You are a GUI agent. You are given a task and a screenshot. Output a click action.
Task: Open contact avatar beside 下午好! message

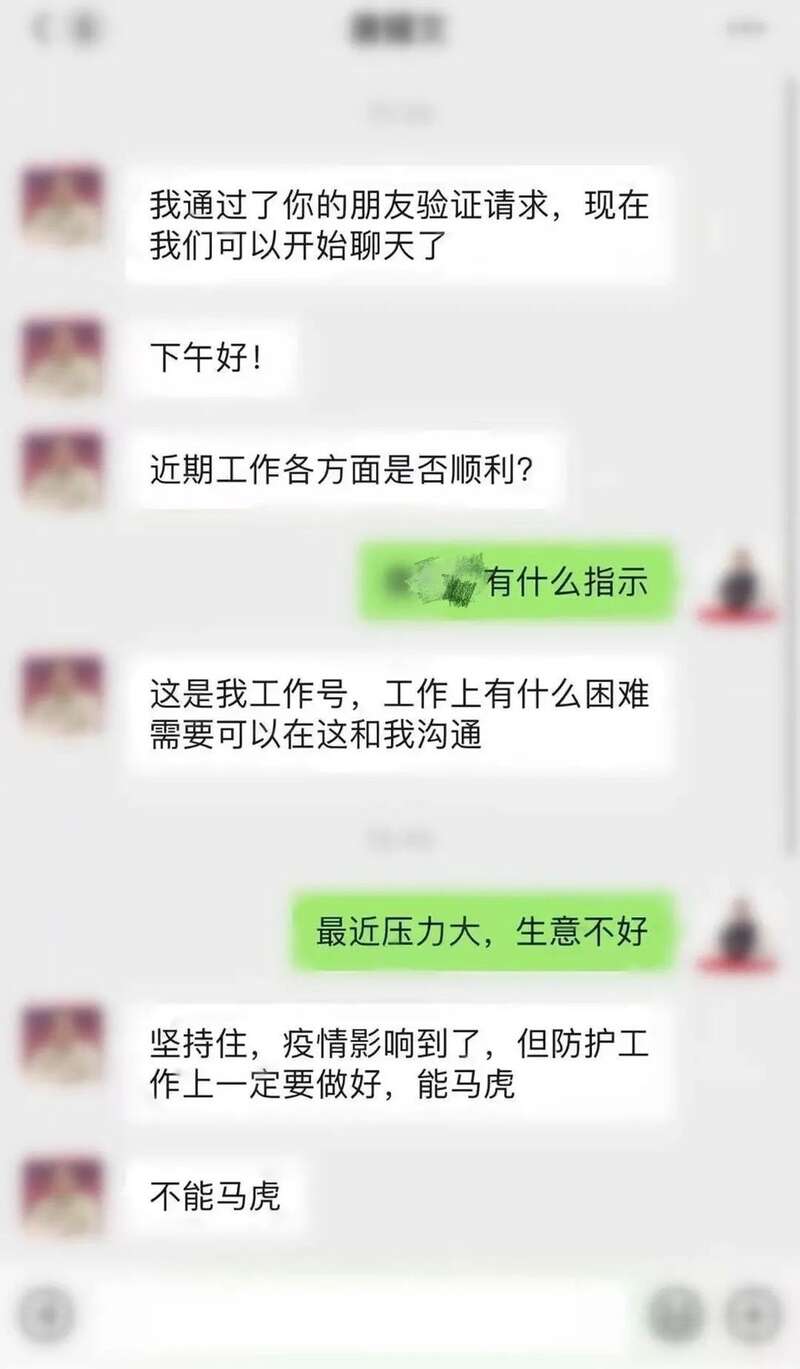(62, 358)
